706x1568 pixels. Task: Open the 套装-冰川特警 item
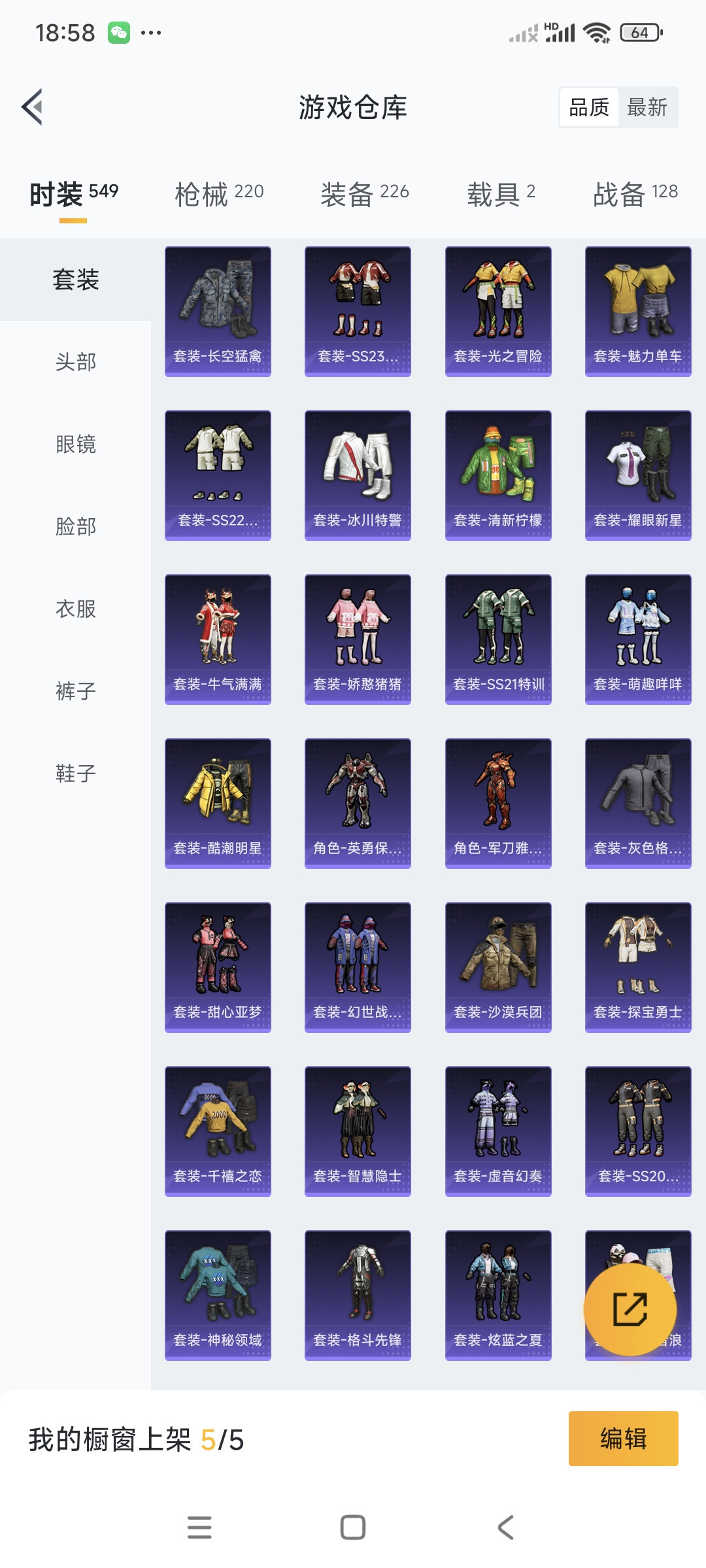tap(358, 476)
